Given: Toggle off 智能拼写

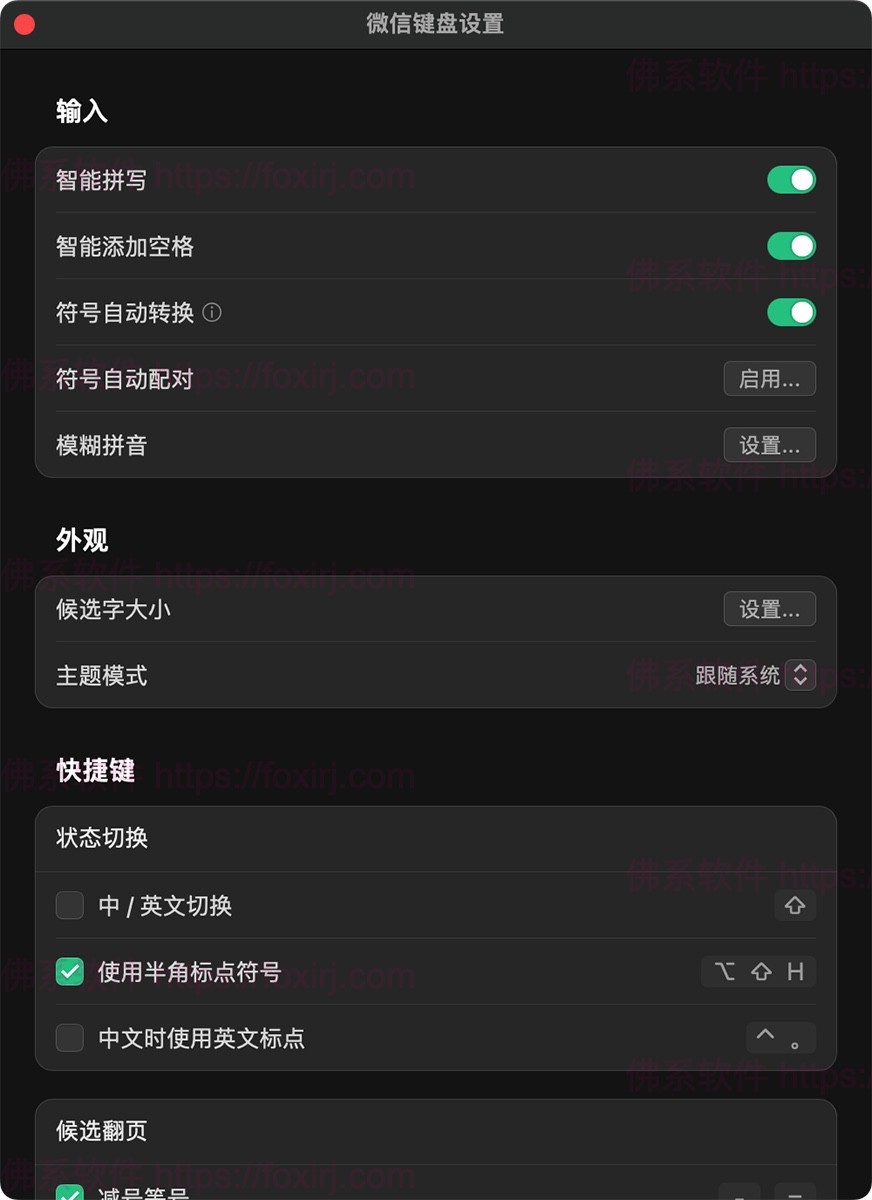Looking at the screenshot, I should point(791,180).
